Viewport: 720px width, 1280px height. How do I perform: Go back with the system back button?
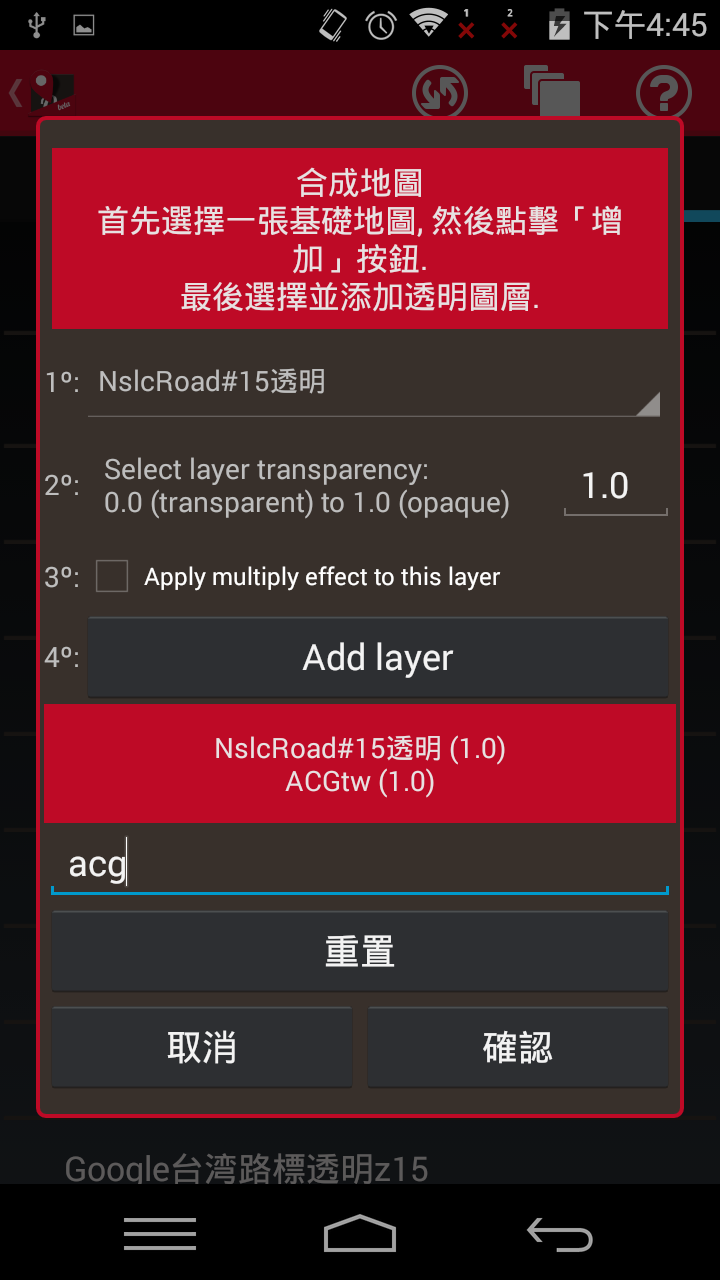[560, 1234]
